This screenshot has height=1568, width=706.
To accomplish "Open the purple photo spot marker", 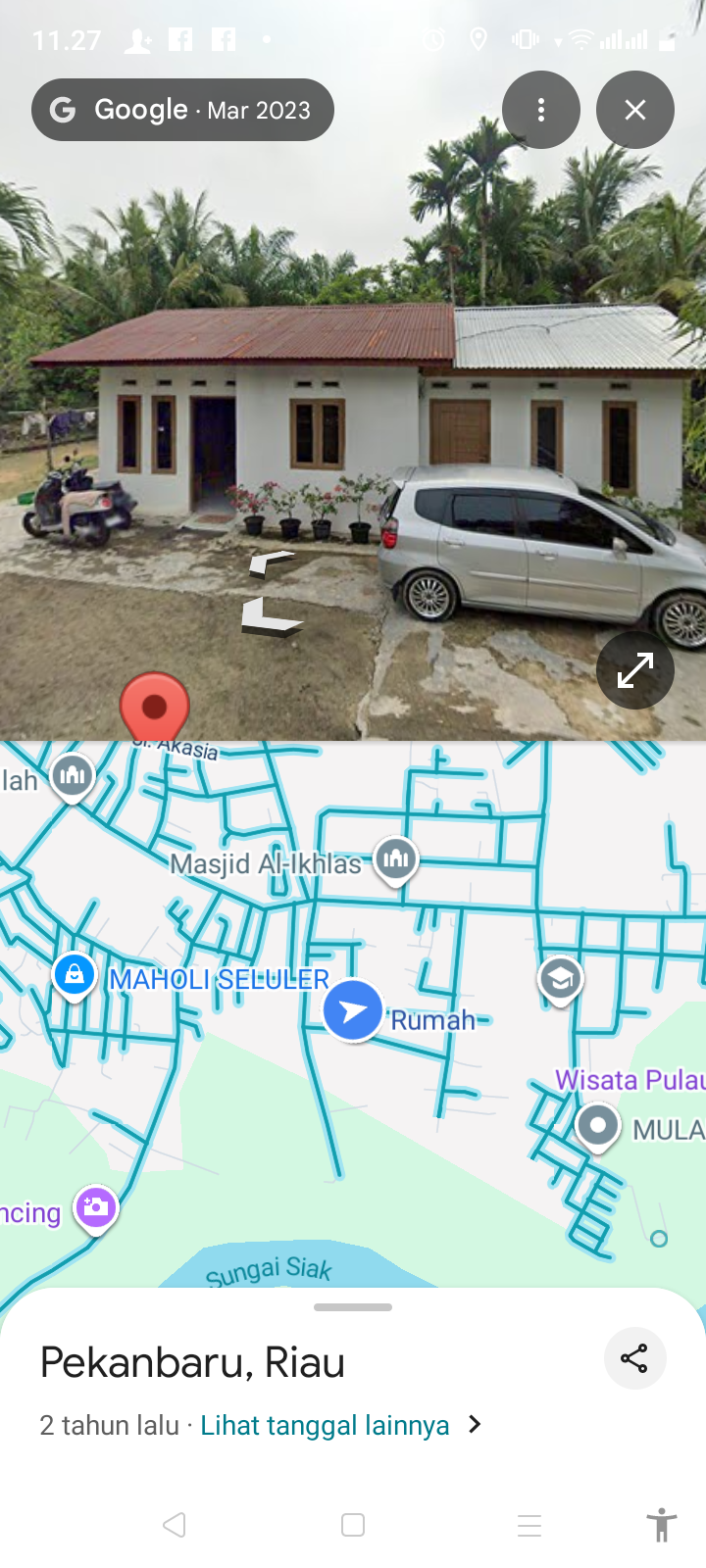I will pyautogui.click(x=96, y=1206).
